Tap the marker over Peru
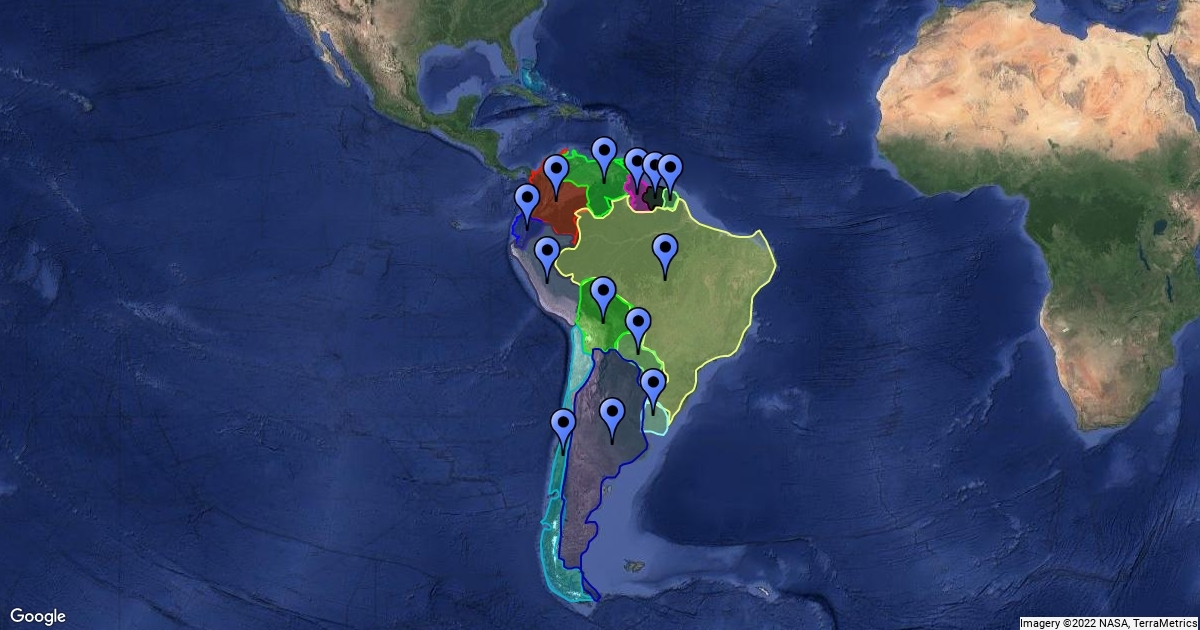The image size is (1200, 630). [x=547, y=254]
